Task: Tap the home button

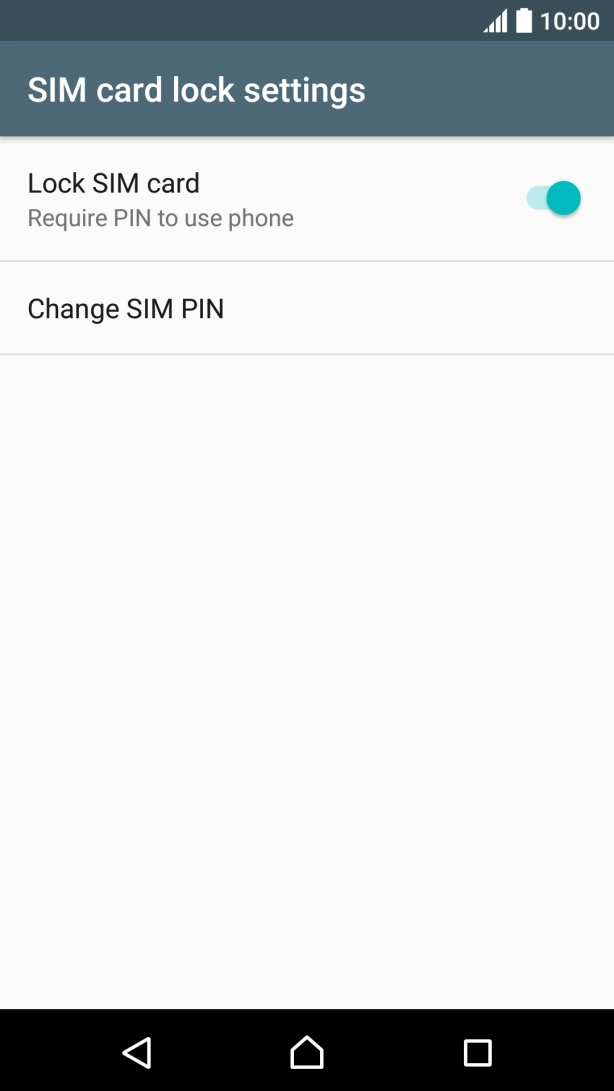Action: coord(307,1052)
